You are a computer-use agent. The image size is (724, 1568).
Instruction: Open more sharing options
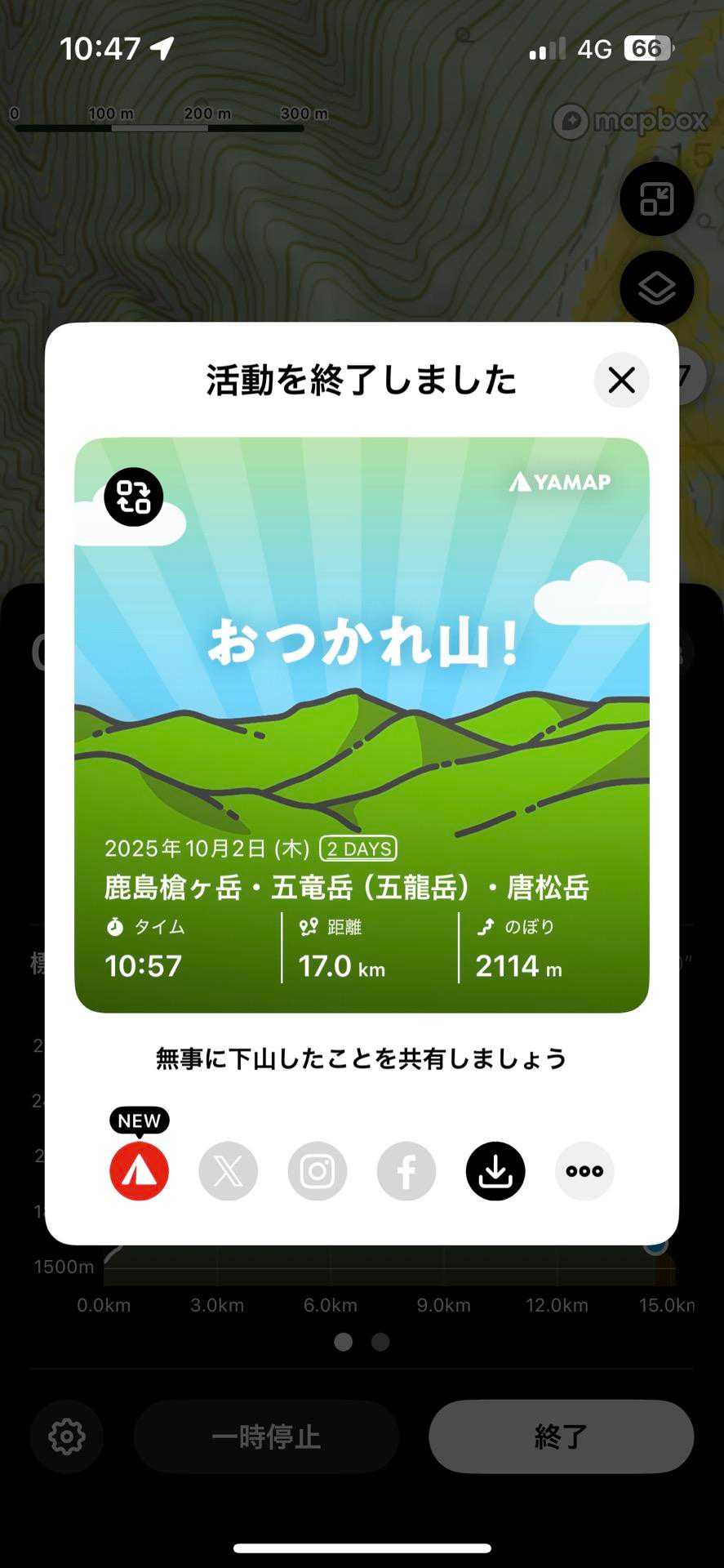tap(584, 1171)
